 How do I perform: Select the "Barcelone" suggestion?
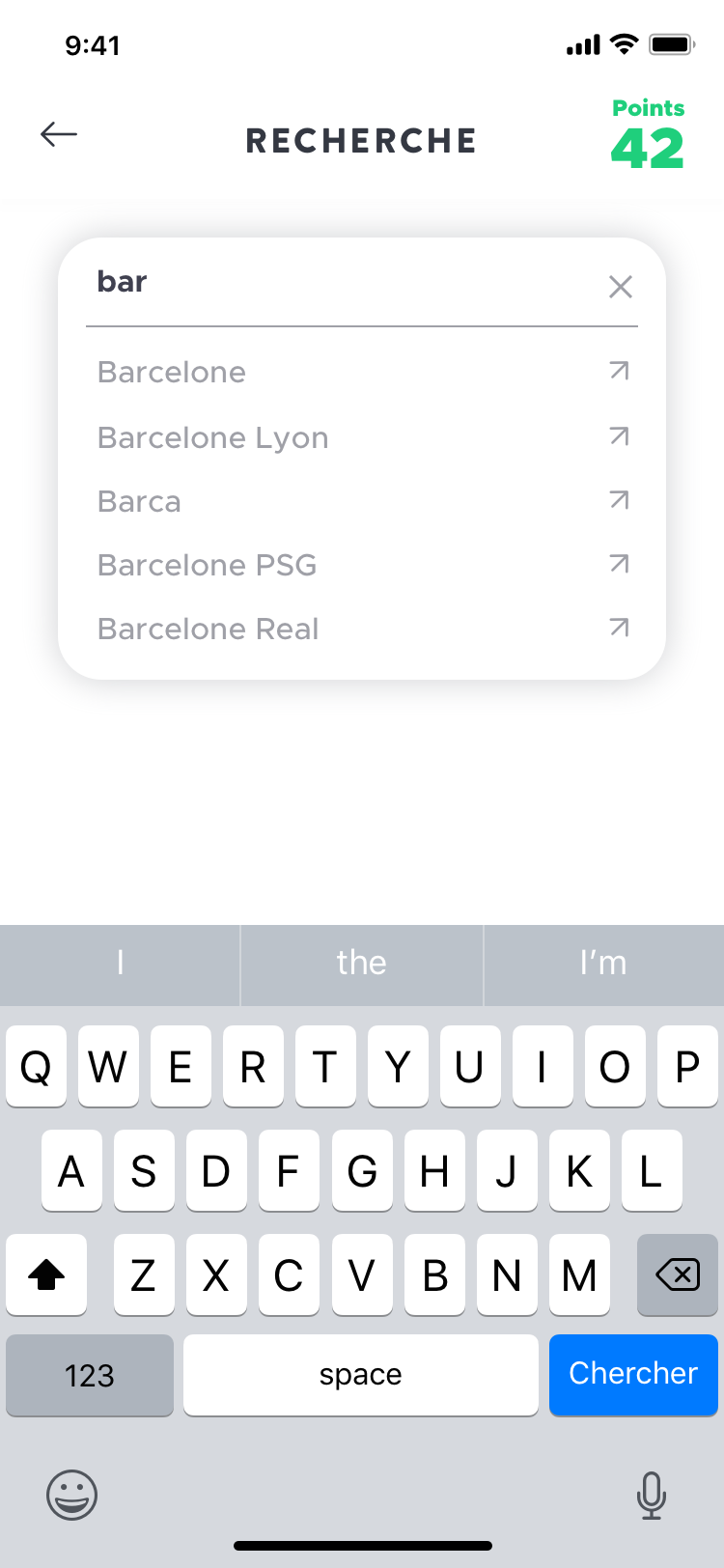point(172,373)
